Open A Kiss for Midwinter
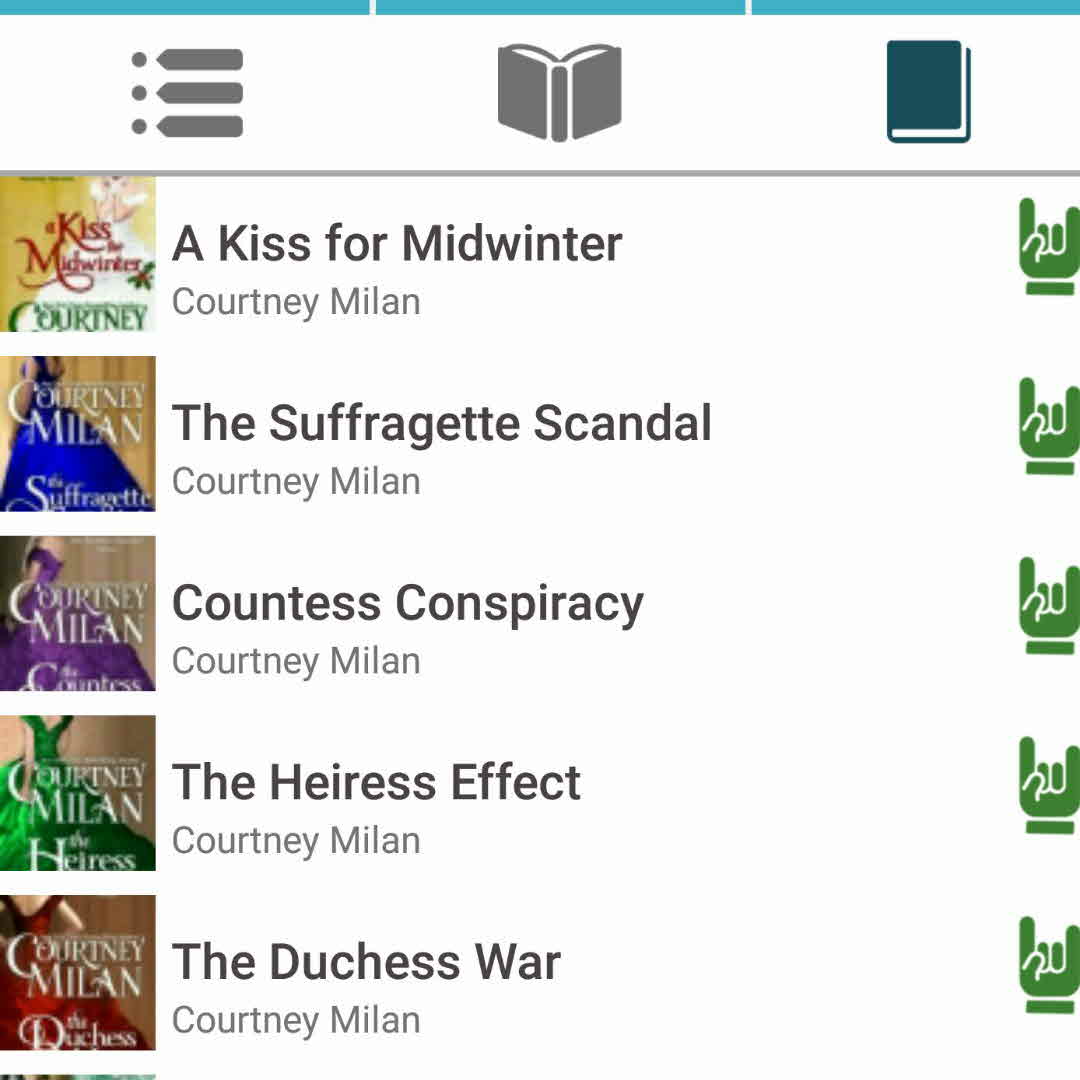Viewport: 1080px width, 1080px height. [397, 245]
